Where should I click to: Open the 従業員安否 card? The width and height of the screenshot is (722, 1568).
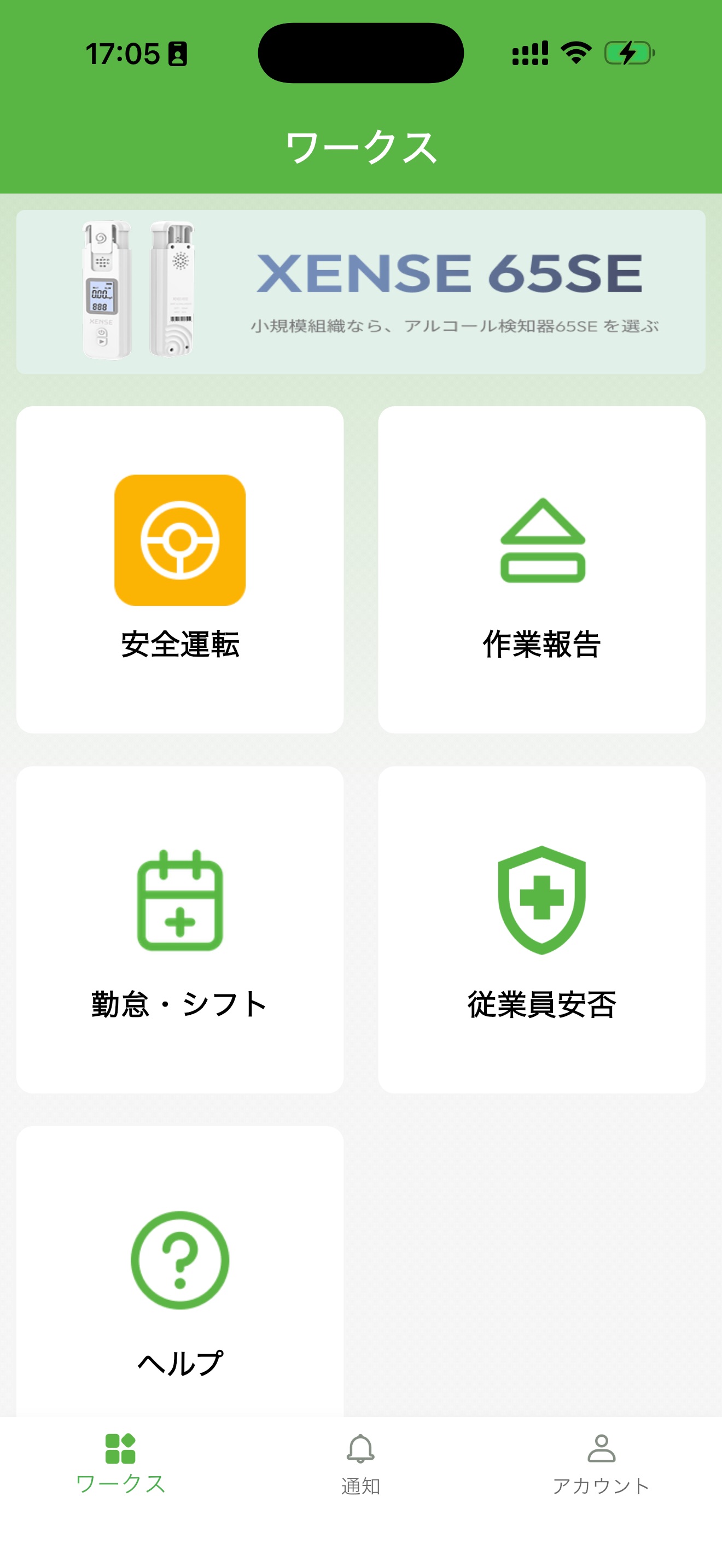pos(541,929)
